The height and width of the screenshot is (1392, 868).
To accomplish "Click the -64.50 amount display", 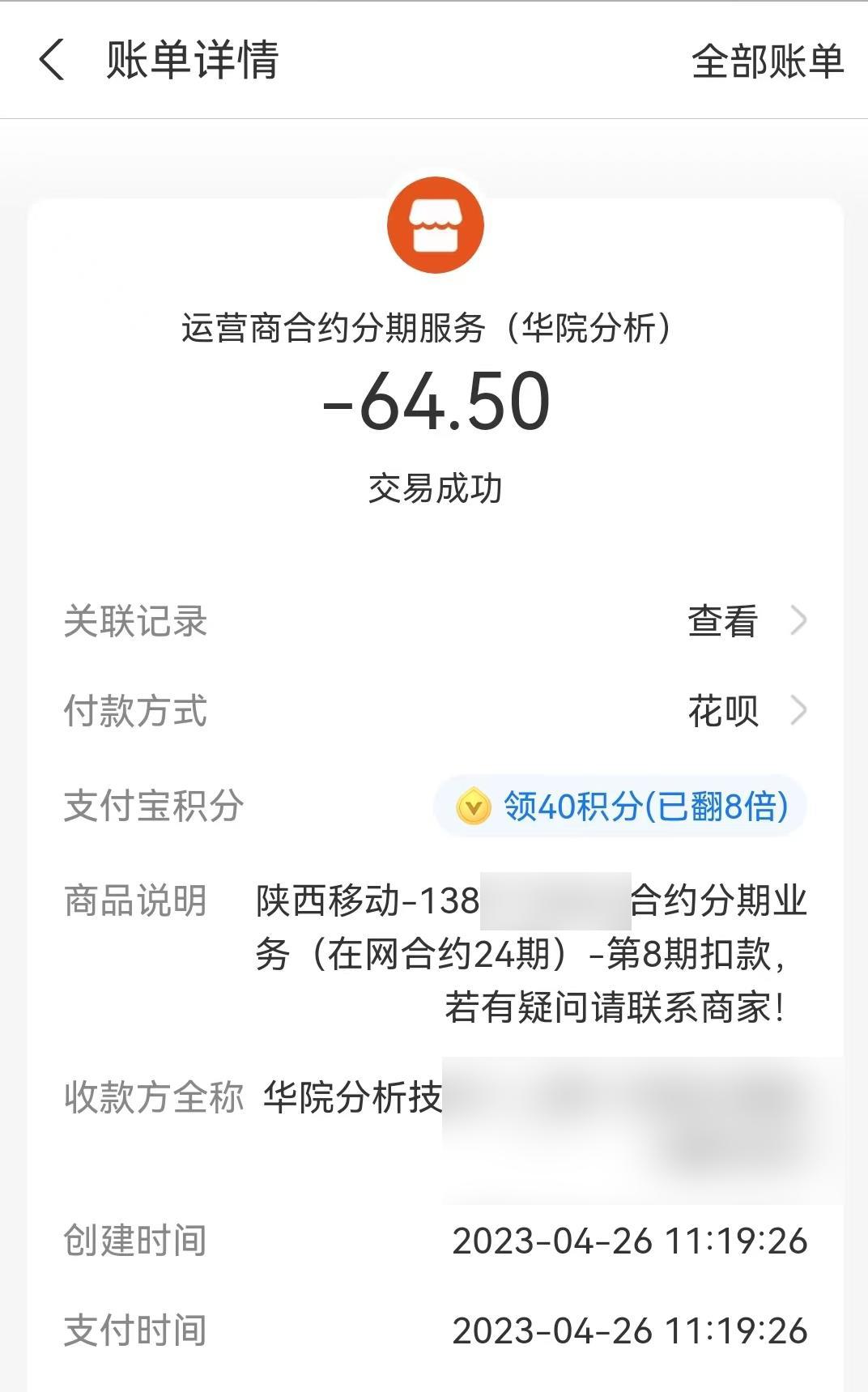I will (x=435, y=403).
